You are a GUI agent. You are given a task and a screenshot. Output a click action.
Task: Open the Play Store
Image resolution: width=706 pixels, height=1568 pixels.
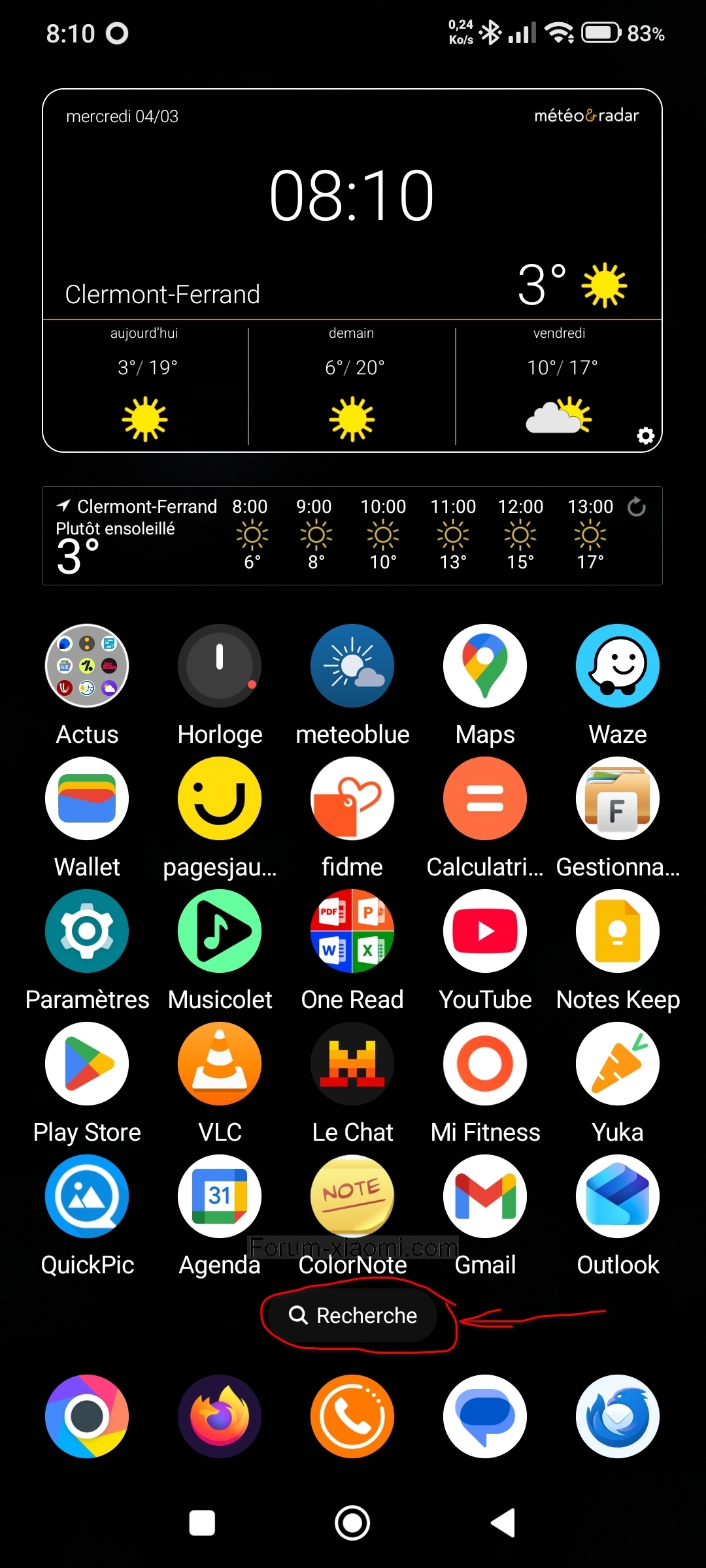coord(87,1064)
